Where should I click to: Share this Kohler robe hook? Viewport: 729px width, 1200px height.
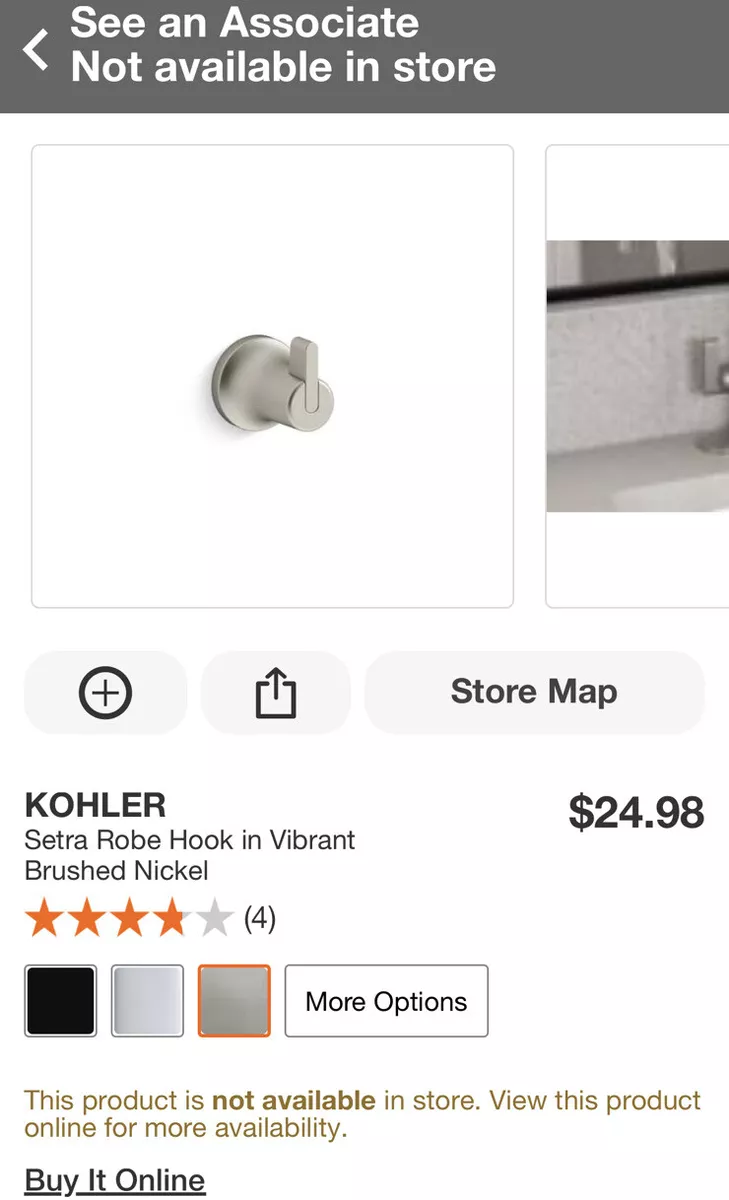click(276, 692)
